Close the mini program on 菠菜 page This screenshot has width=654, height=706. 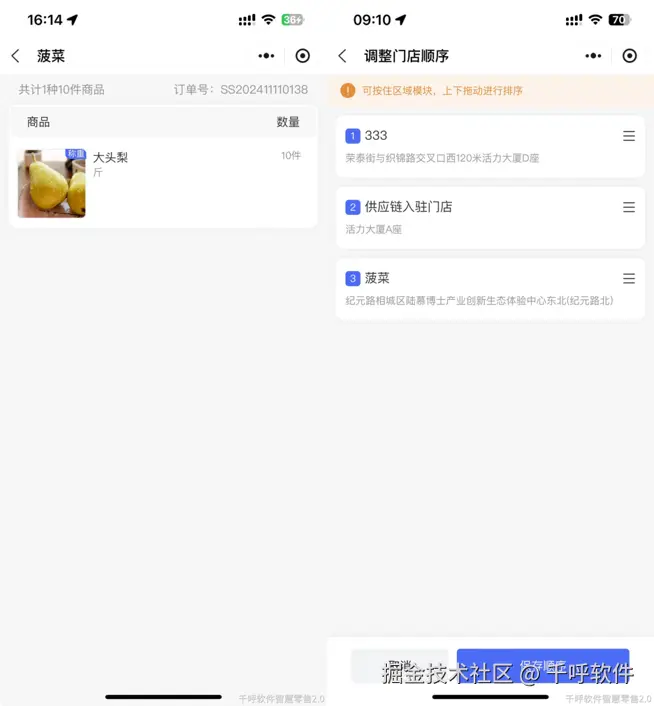coord(303,56)
